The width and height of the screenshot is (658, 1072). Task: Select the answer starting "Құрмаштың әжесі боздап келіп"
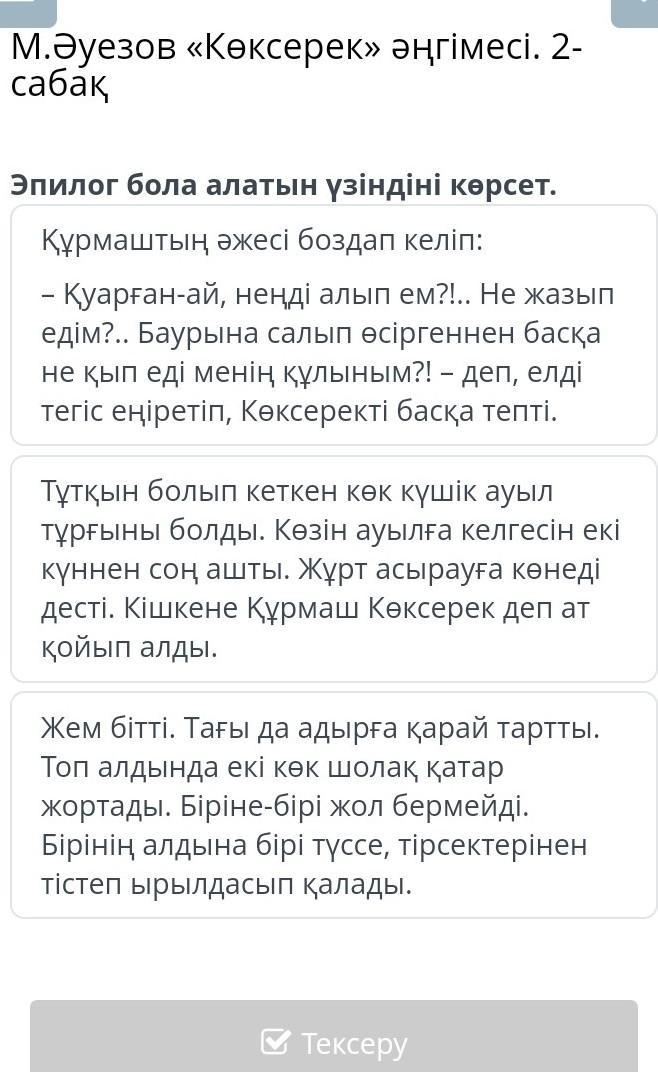pyautogui.click(x=333, y=325)
